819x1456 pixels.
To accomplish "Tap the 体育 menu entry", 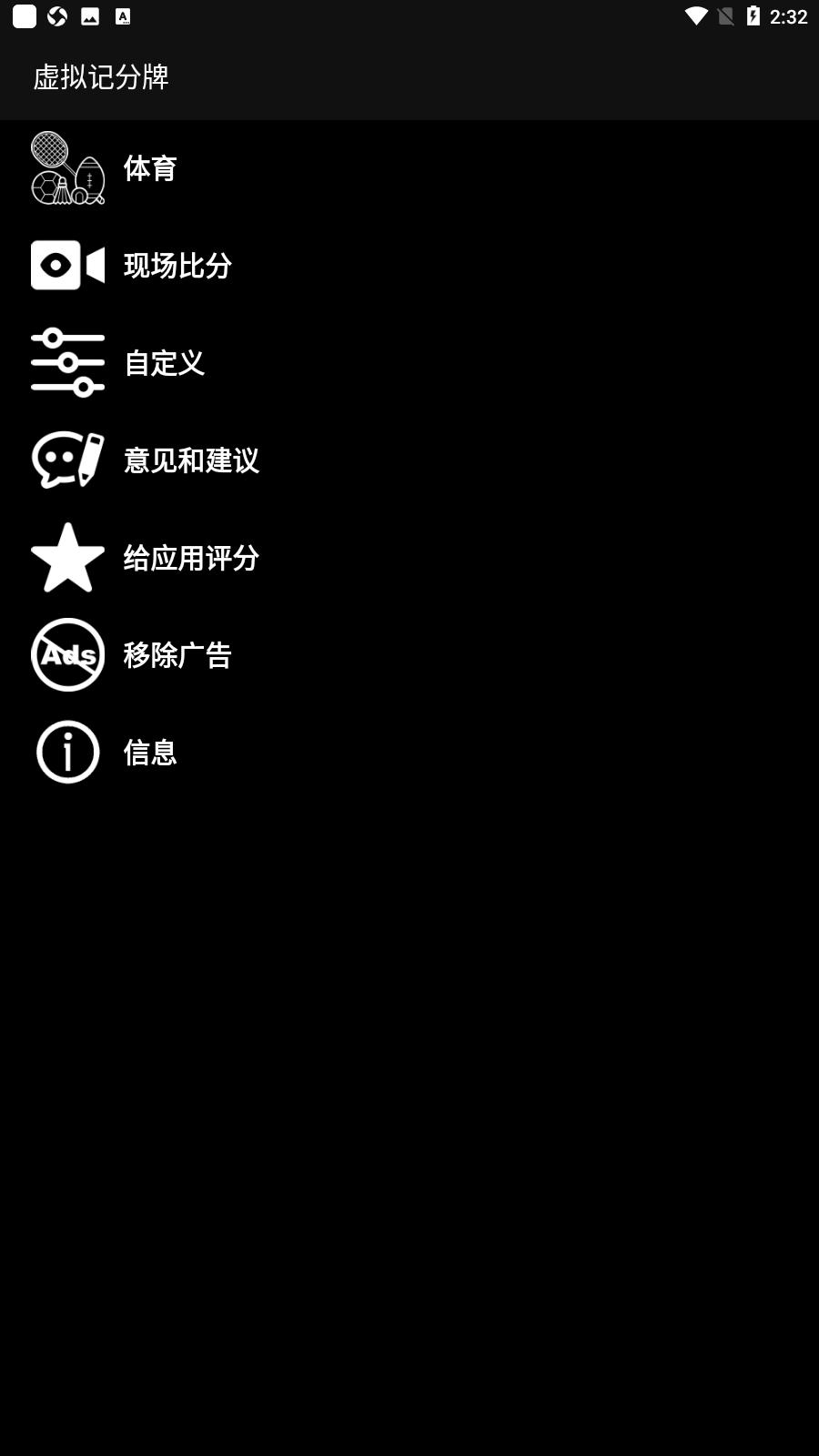I will click(x=151, y=169).
